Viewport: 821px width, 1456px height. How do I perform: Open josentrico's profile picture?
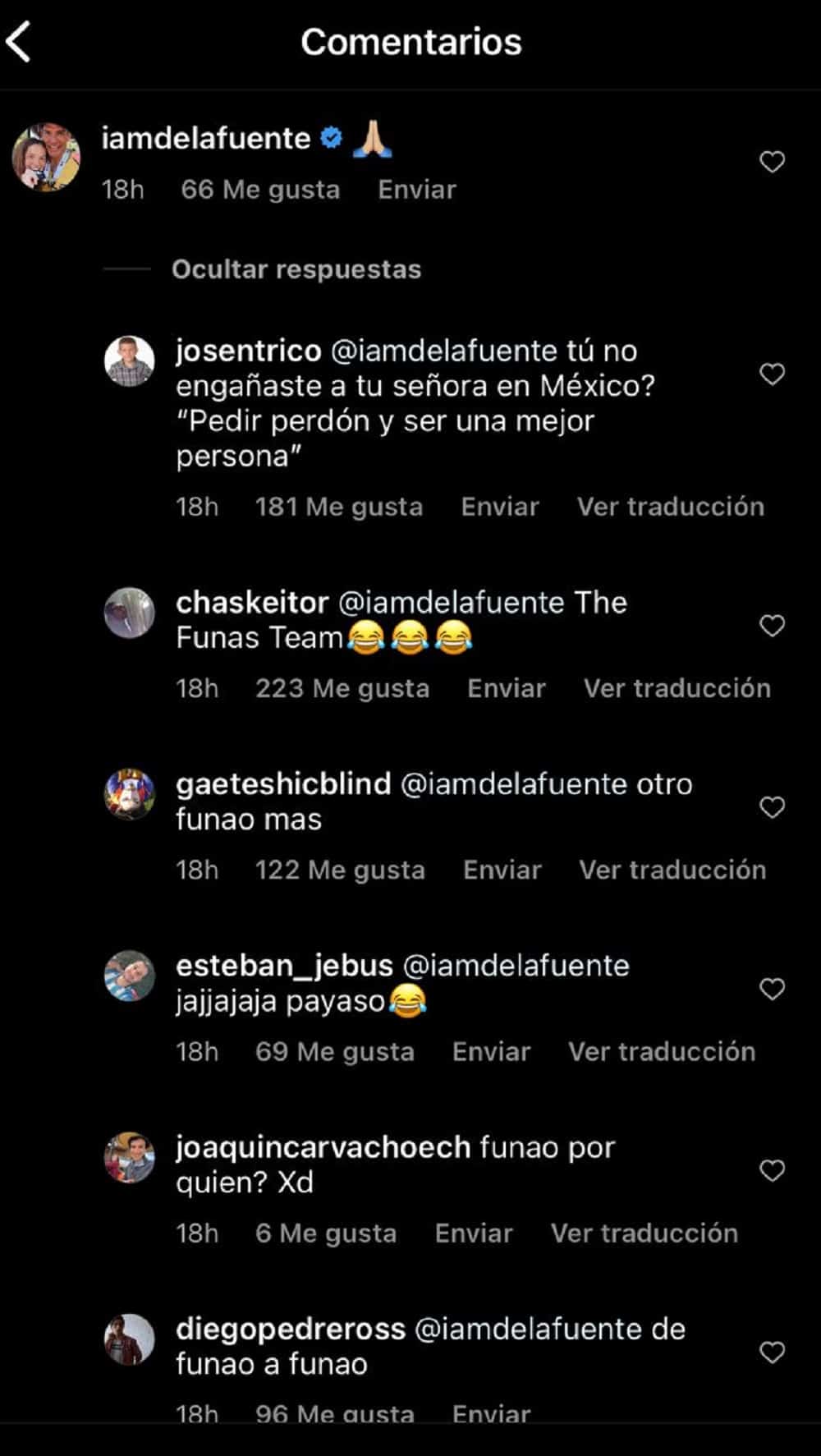coord(130,361)
